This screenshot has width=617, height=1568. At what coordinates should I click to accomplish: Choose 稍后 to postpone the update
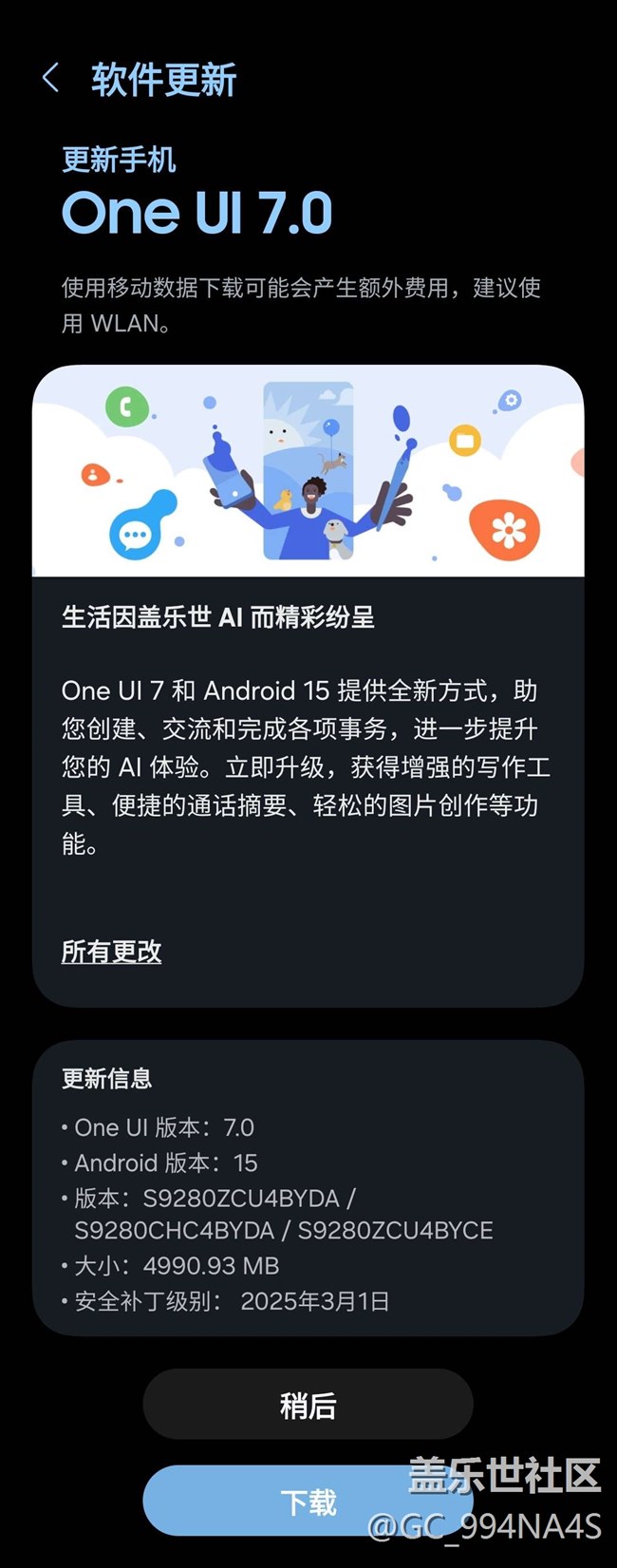tap(308, 1405)
